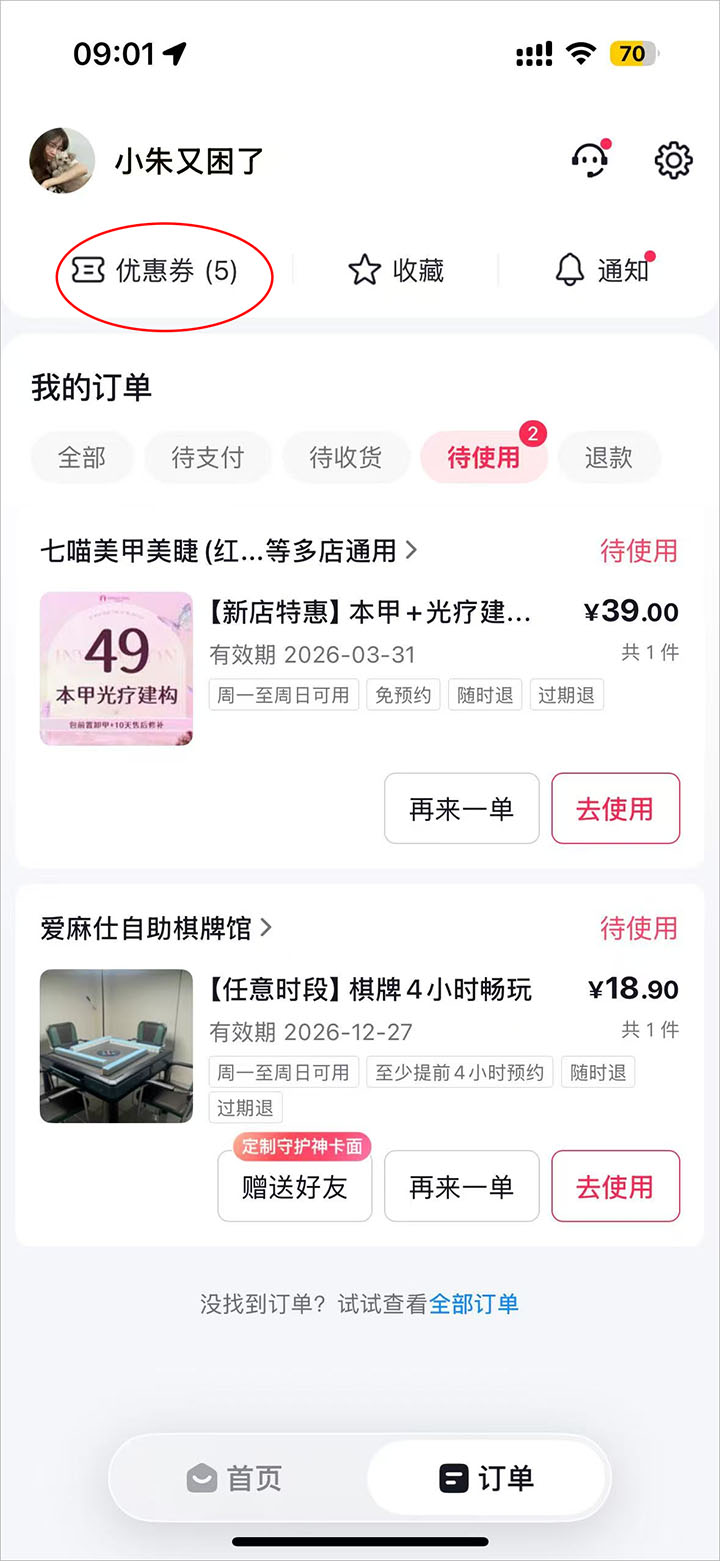Switch to the 退款 tab

(x=609, y=458)
